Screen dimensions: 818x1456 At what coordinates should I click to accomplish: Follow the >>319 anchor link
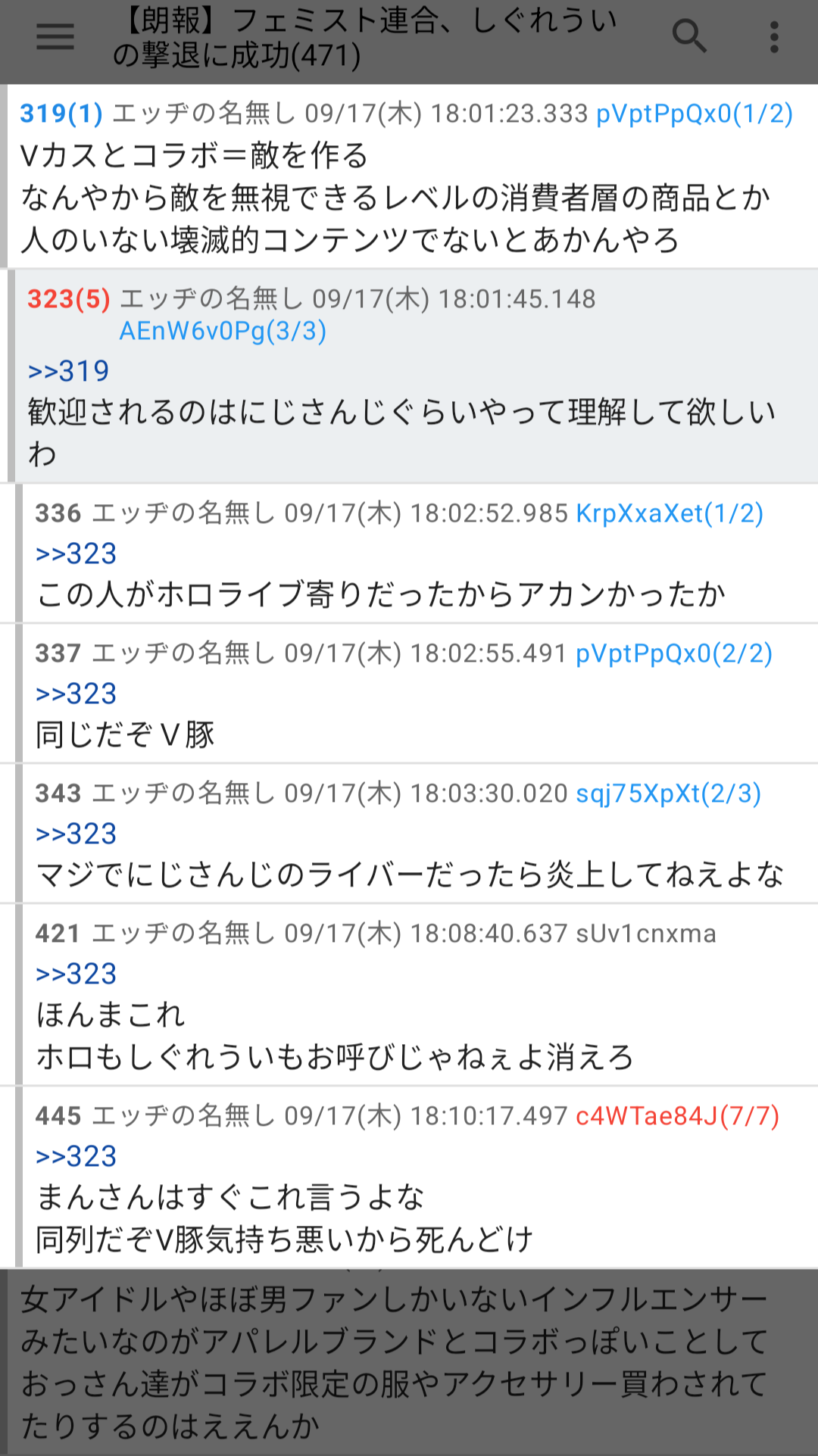(69, 371)
